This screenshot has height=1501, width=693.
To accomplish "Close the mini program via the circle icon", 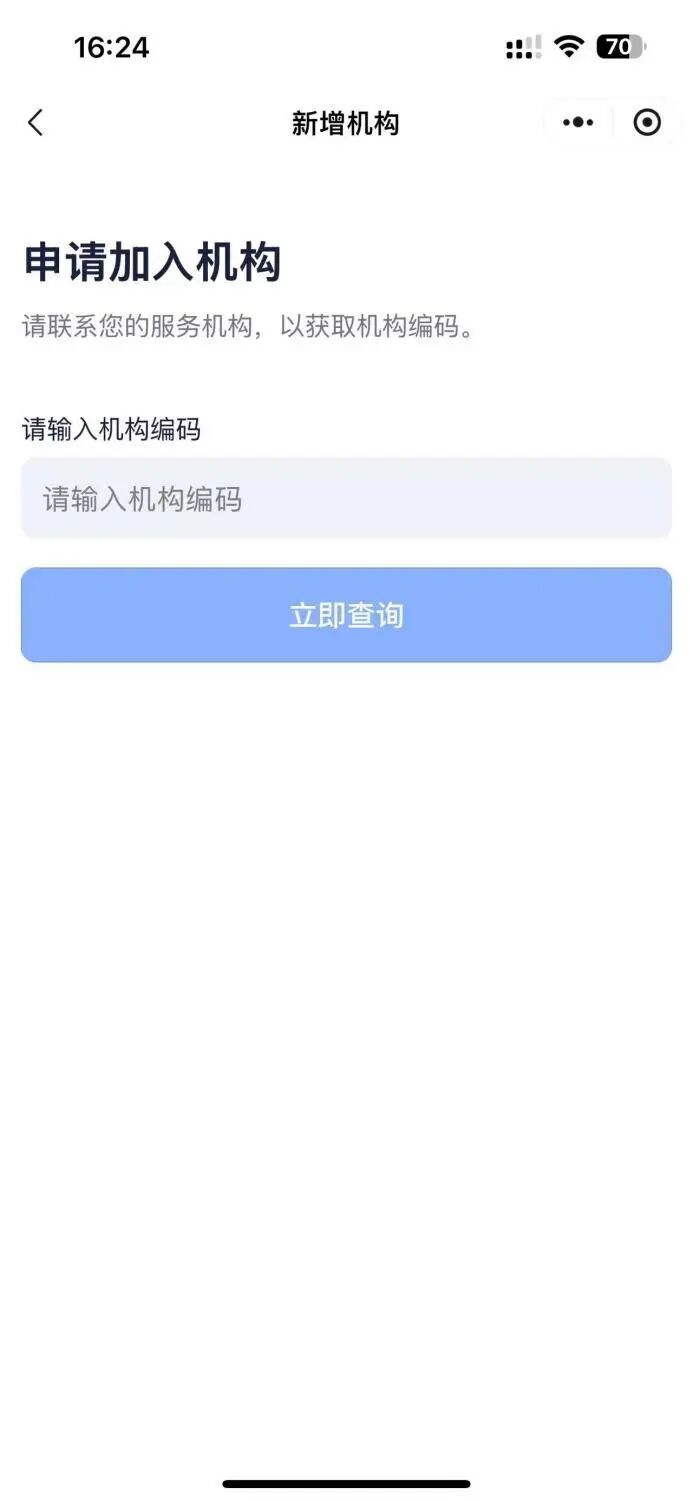I will tap(647, 123).
